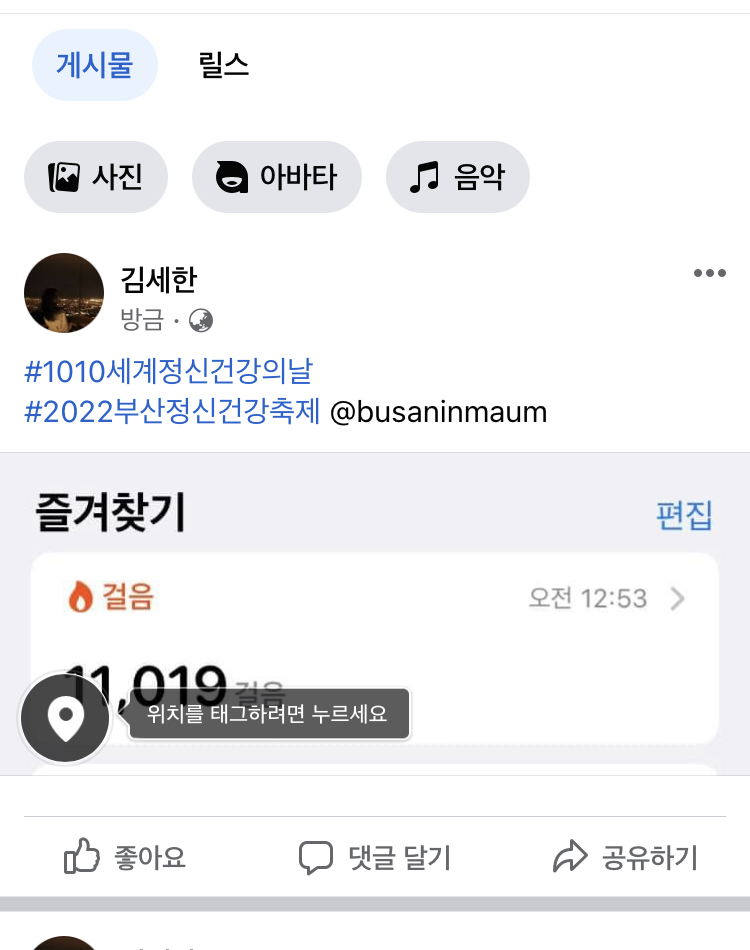Tap the location pin to tag a place
The image size is (750, 950).
(x=66, y=717)
